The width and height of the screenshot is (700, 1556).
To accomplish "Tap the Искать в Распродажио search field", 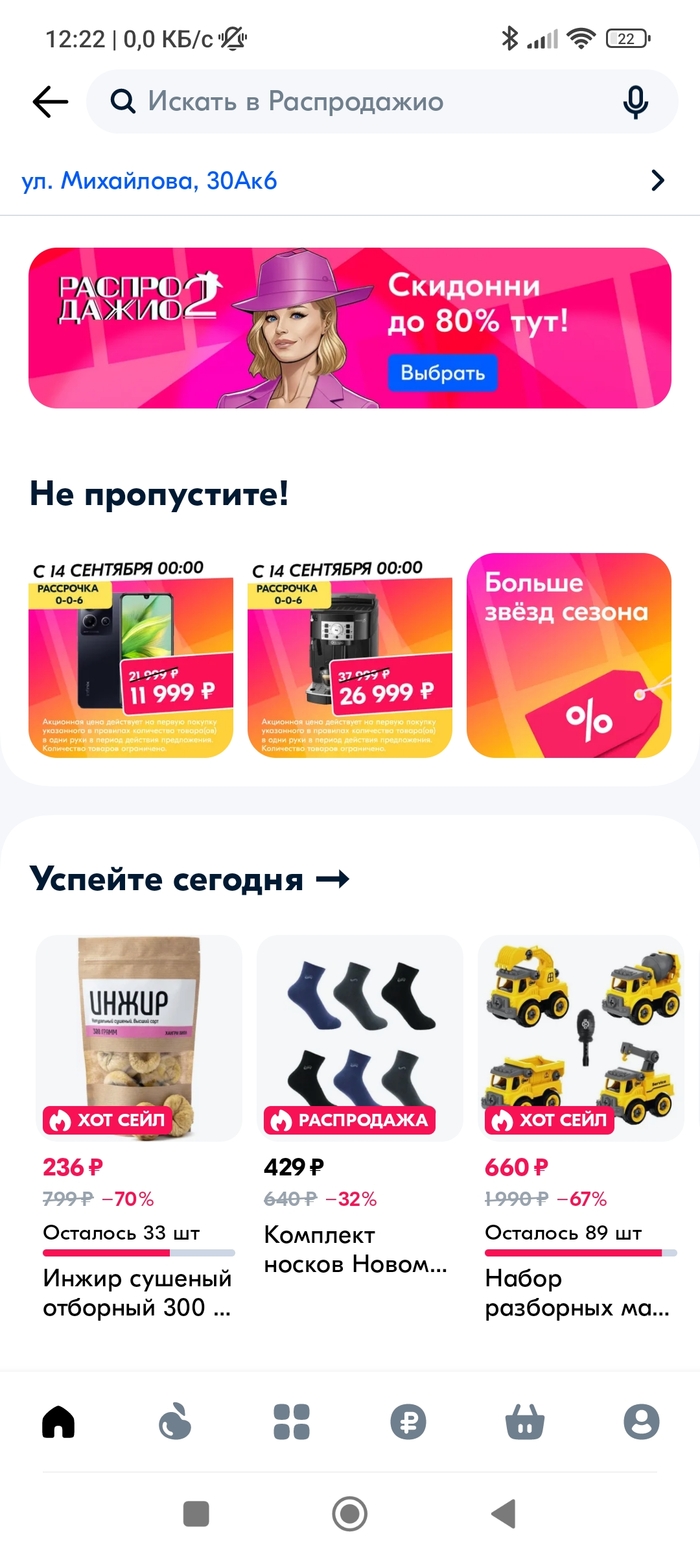I will 360,101.
